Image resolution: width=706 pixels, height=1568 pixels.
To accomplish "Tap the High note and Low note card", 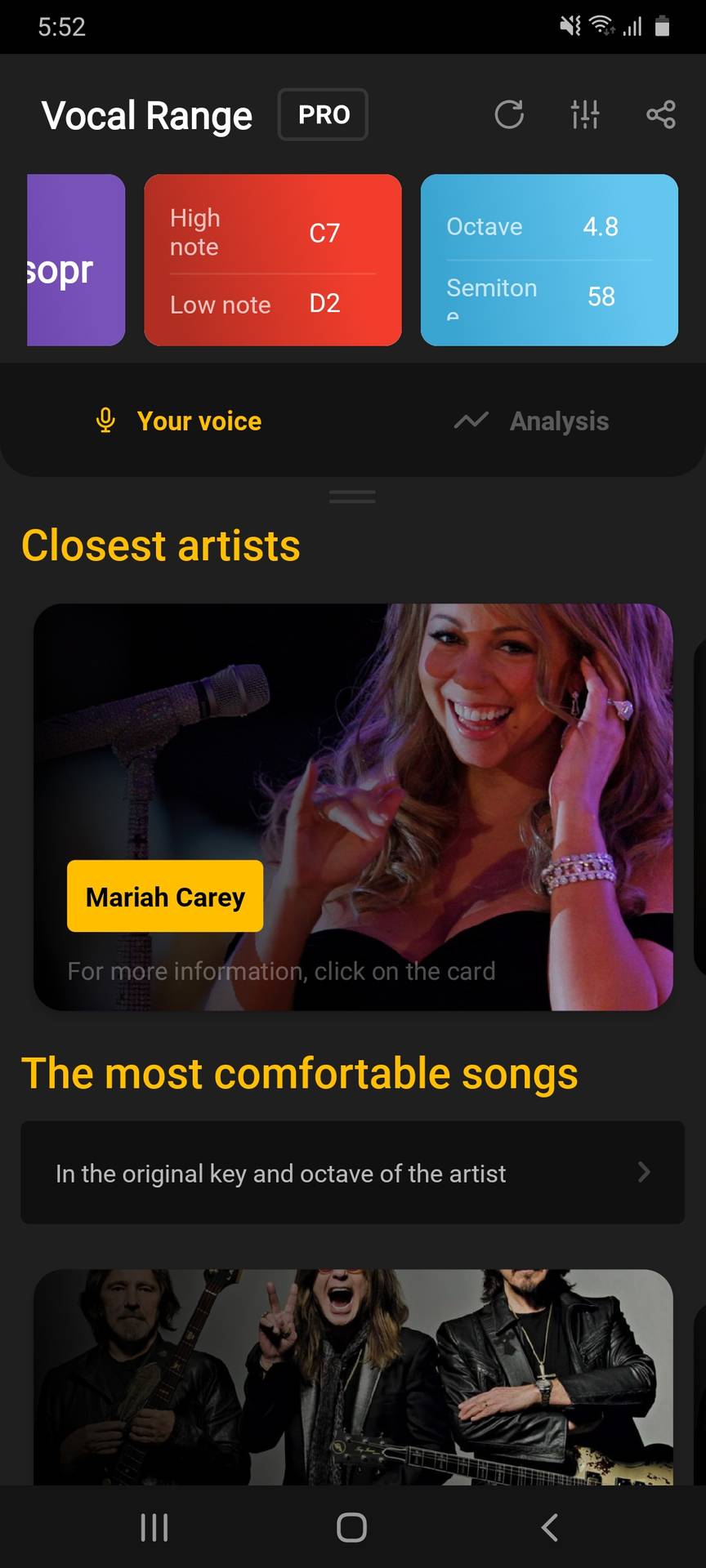I will 273,260.
